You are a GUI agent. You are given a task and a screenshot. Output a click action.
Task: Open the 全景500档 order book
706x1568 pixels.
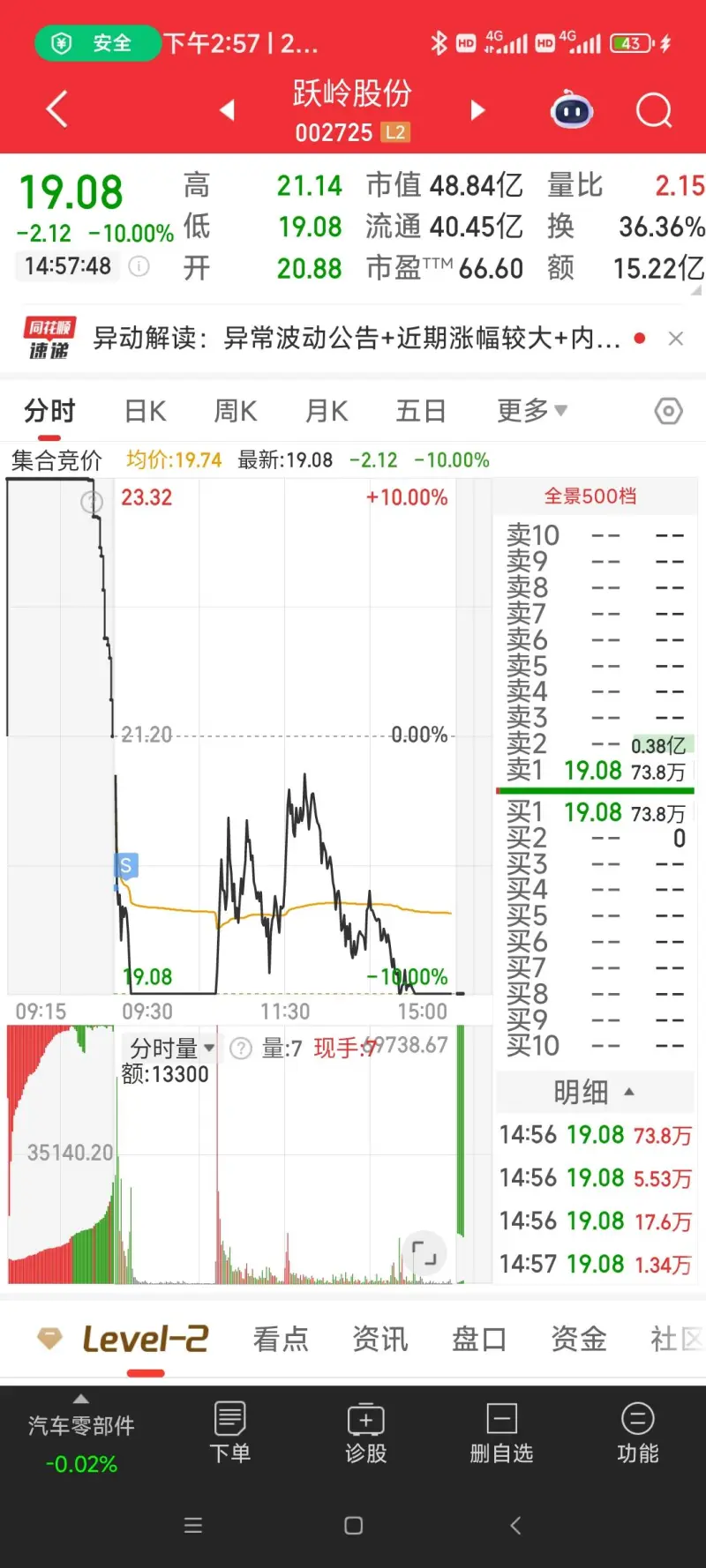590,497
